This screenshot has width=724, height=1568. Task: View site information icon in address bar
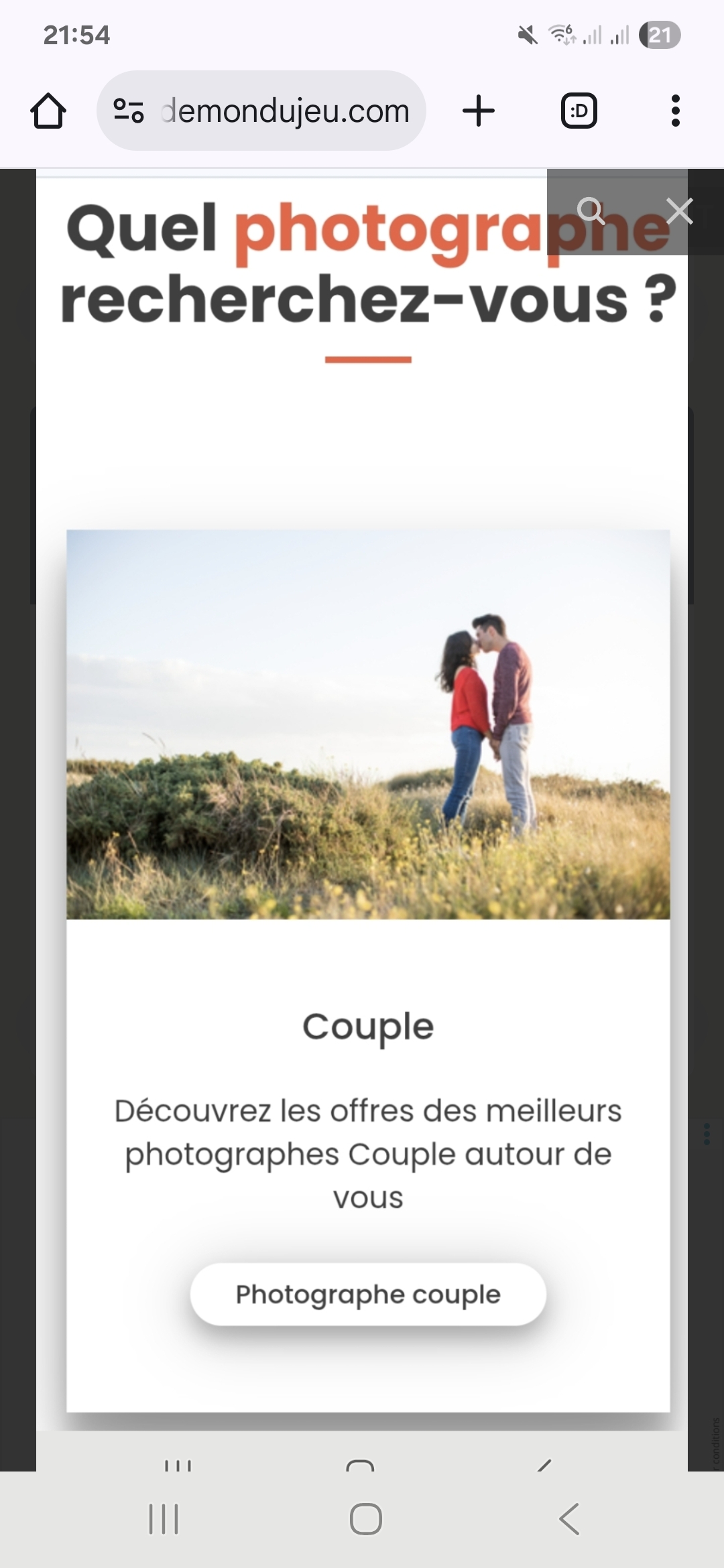click(128, 111)
